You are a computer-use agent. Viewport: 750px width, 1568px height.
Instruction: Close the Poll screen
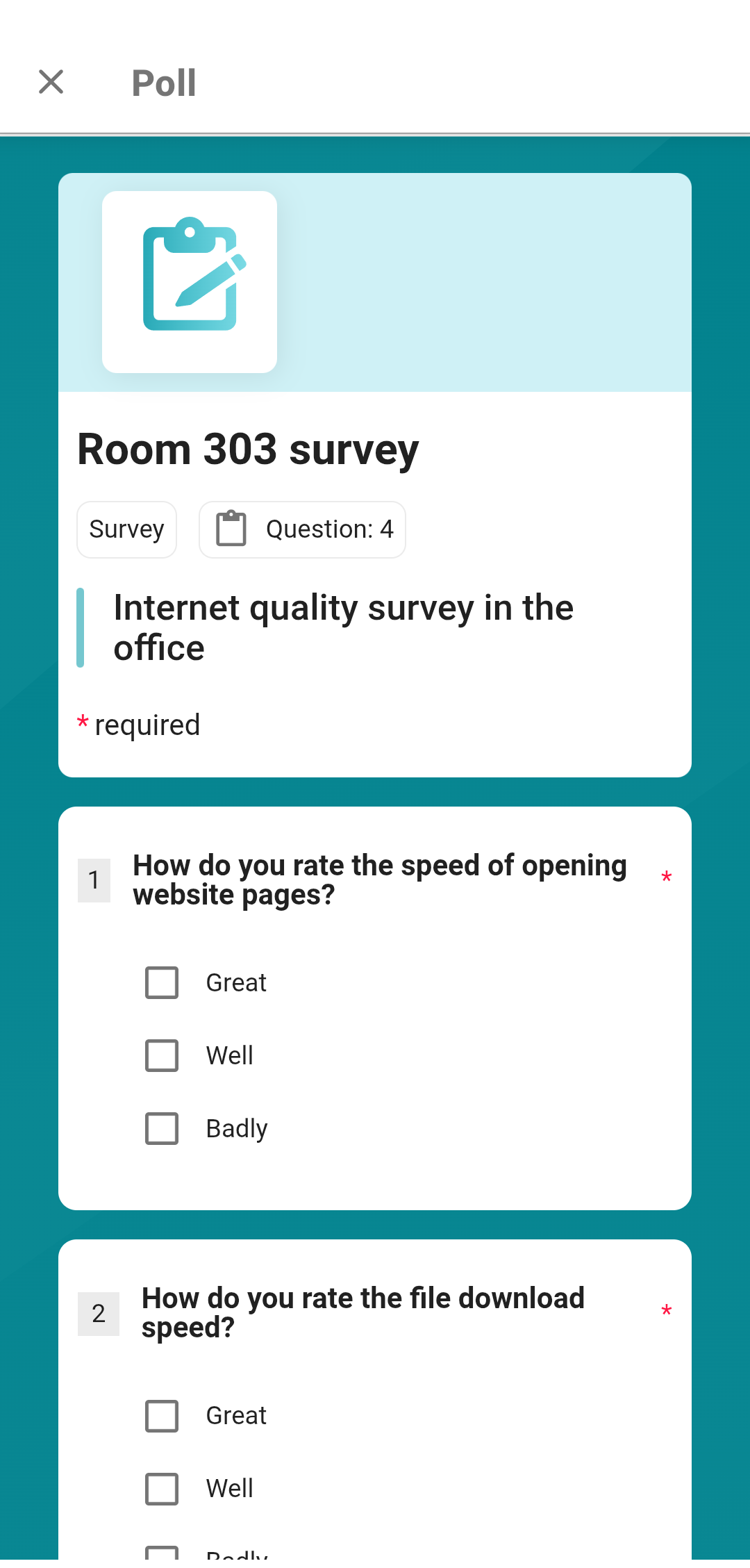click(x=51, y=82)
